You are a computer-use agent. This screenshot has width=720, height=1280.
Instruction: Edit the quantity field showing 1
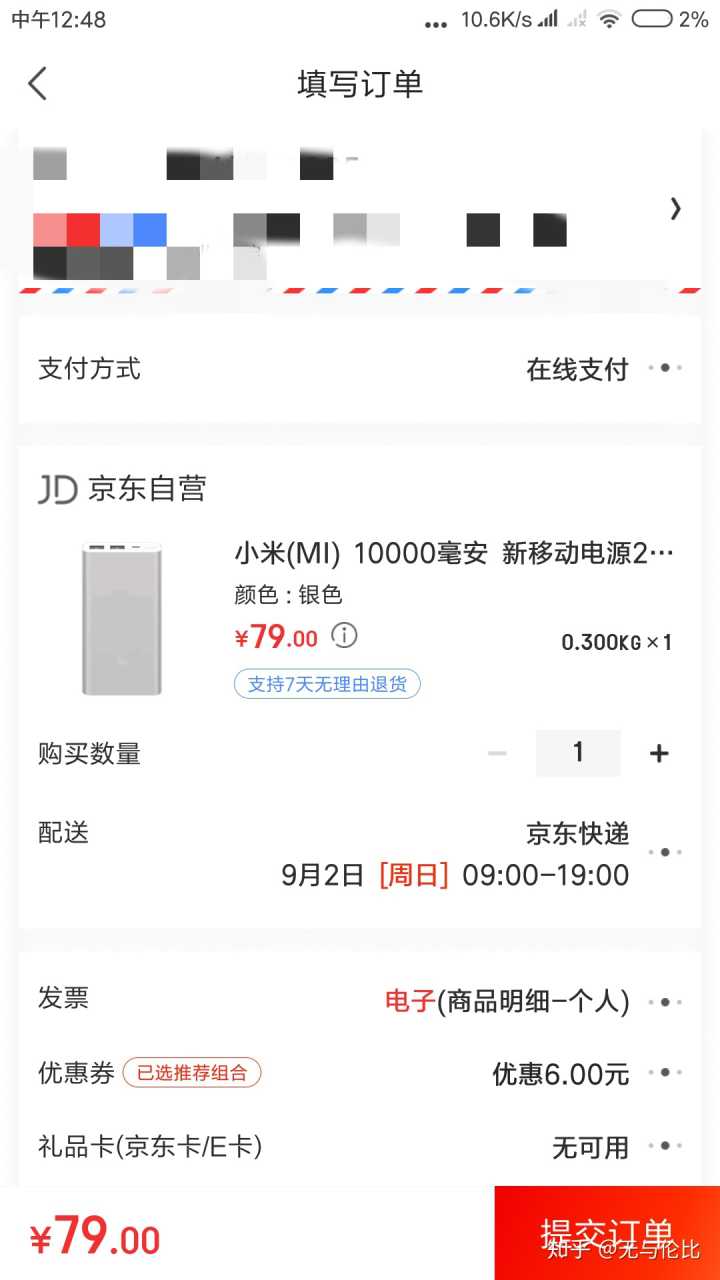578,753
